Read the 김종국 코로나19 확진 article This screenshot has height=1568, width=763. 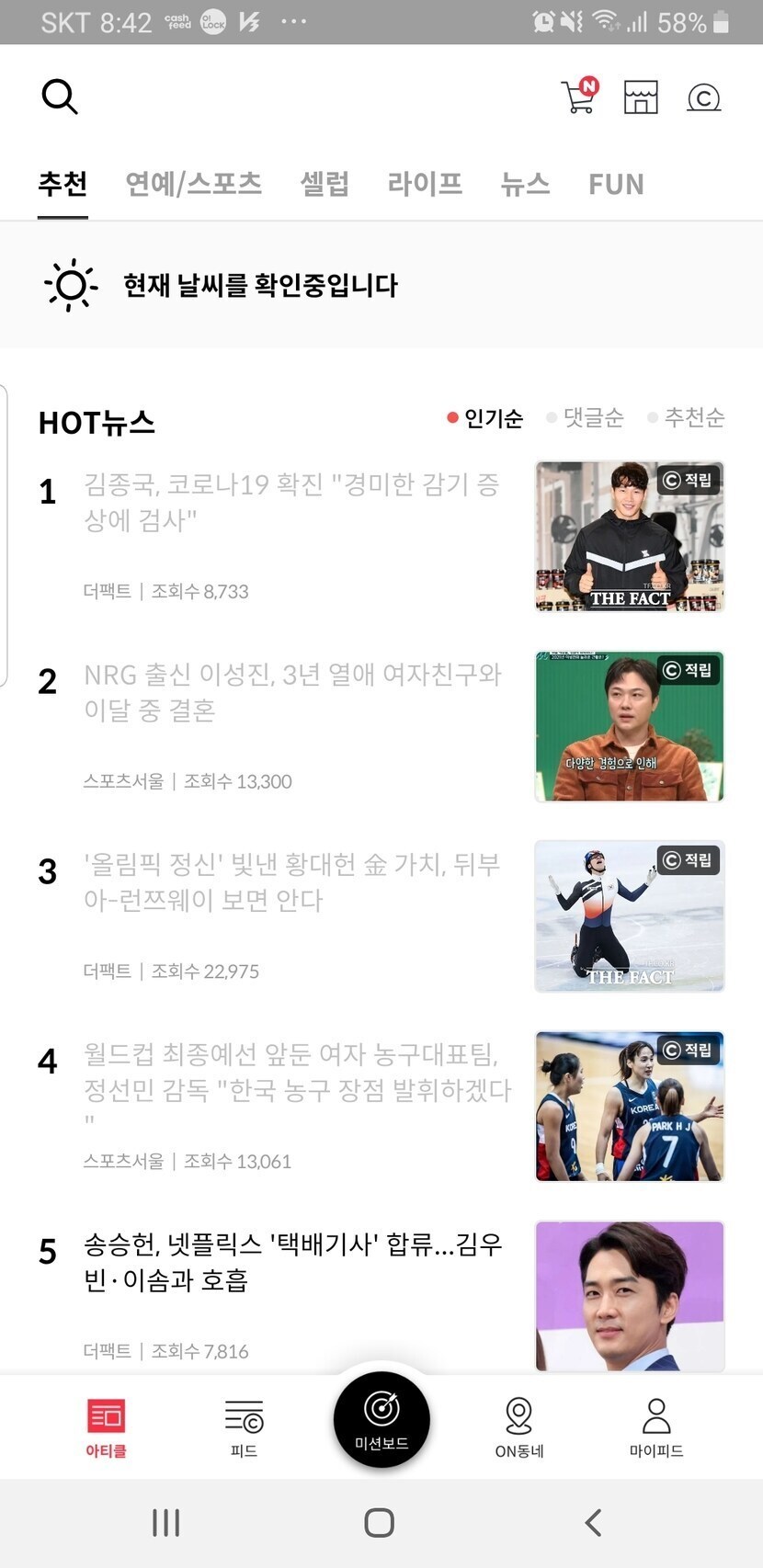(x=292, y=502)
